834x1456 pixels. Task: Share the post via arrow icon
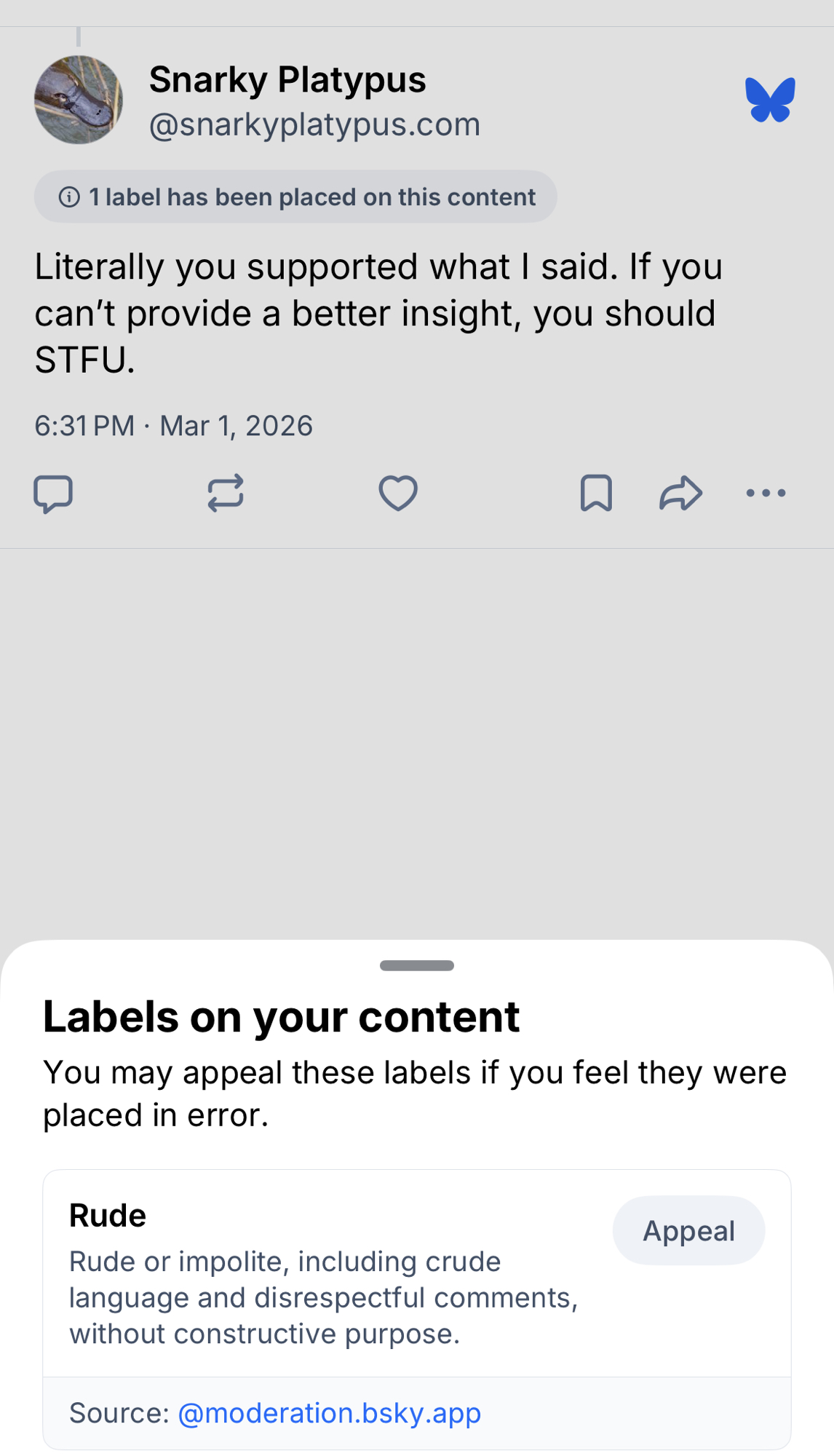coord(680,494)
